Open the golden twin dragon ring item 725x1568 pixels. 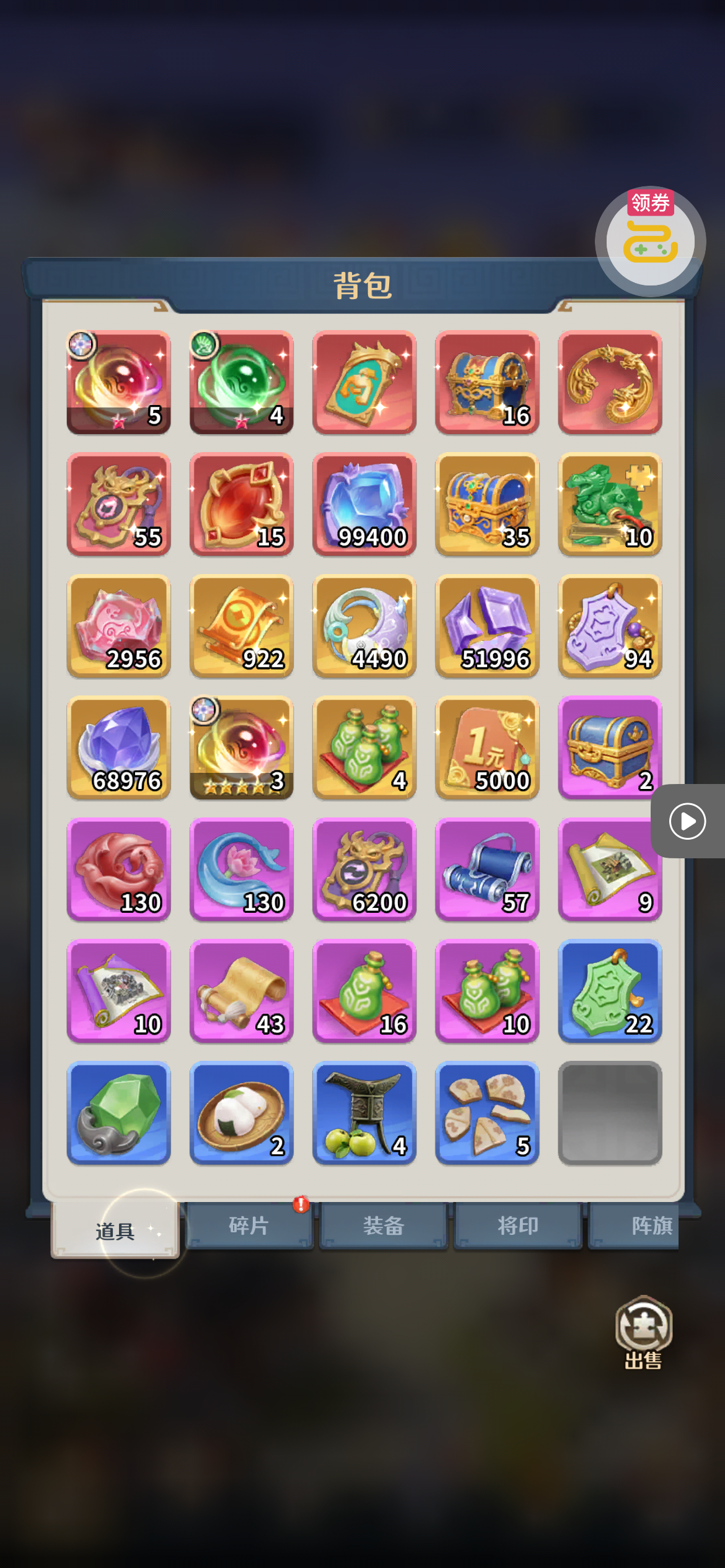point(610,382)
